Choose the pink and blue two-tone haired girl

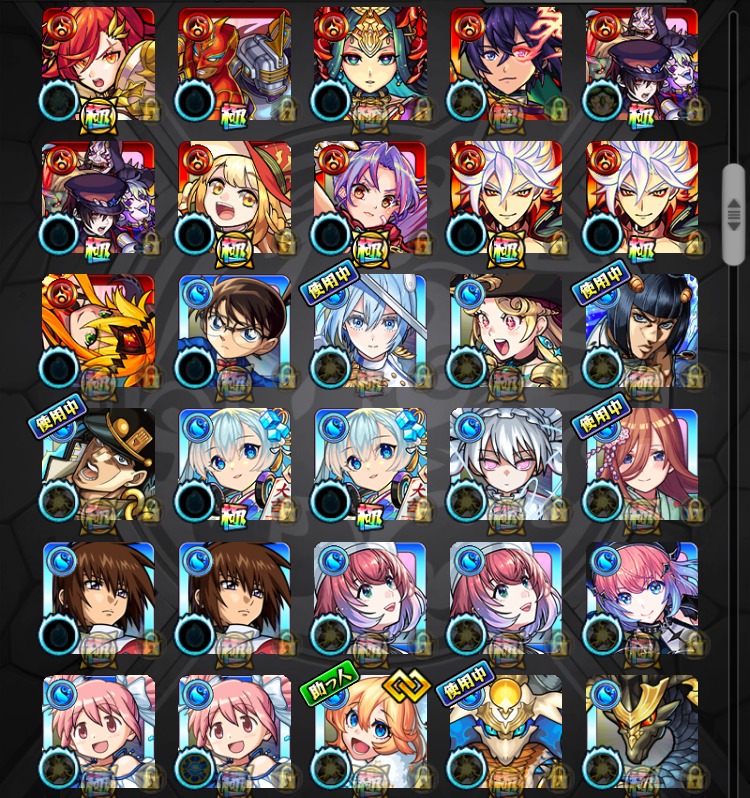point(642,598)
